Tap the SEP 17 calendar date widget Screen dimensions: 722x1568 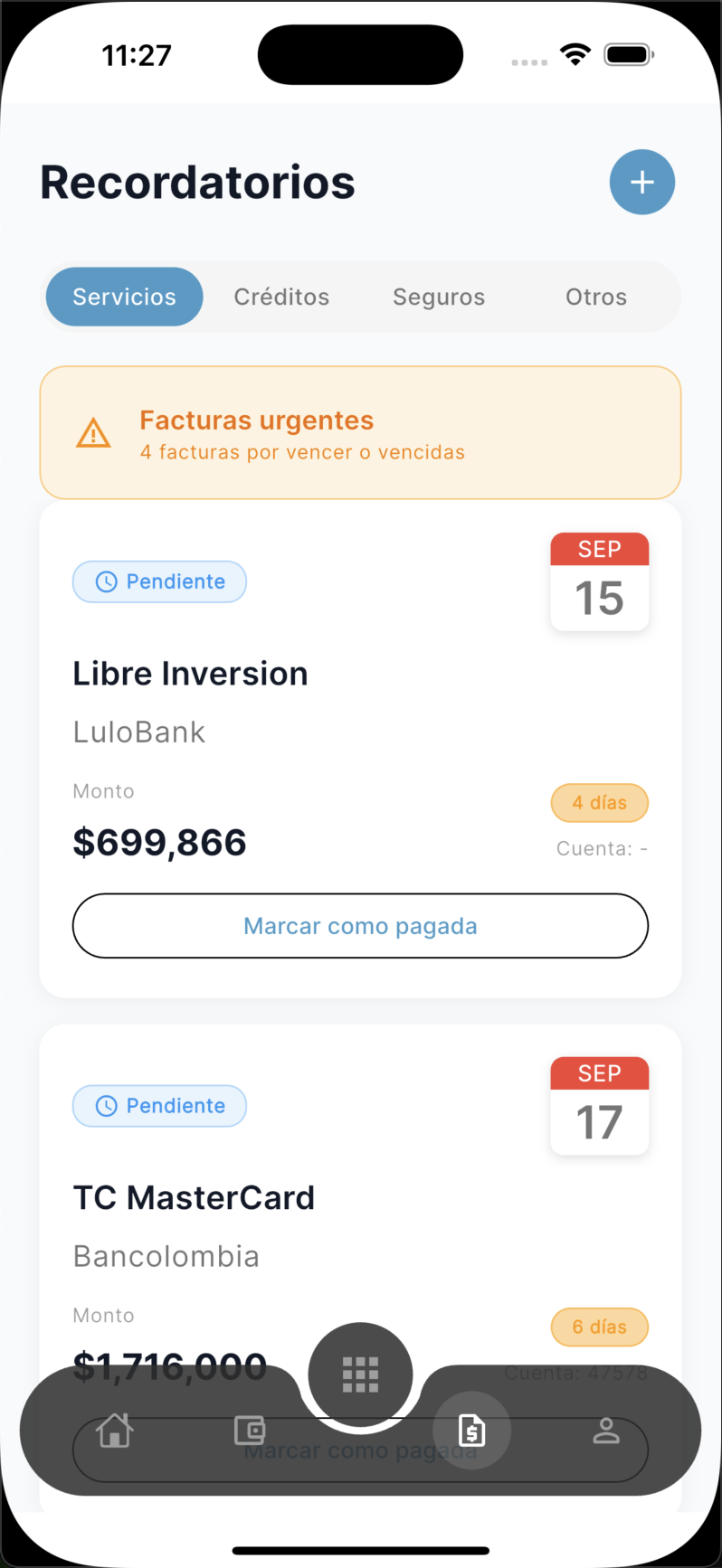(599, 1104)
